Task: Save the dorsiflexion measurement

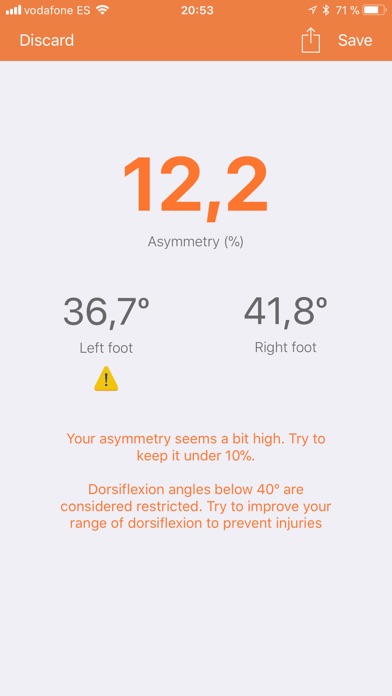Action: [355, 40]
